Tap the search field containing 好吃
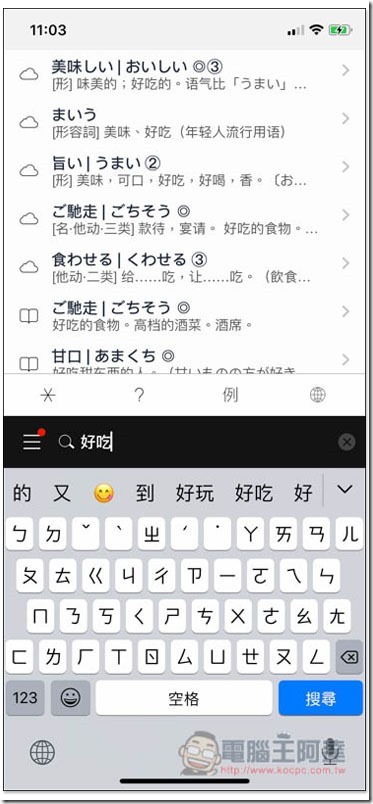 click(x=195, y=441)
